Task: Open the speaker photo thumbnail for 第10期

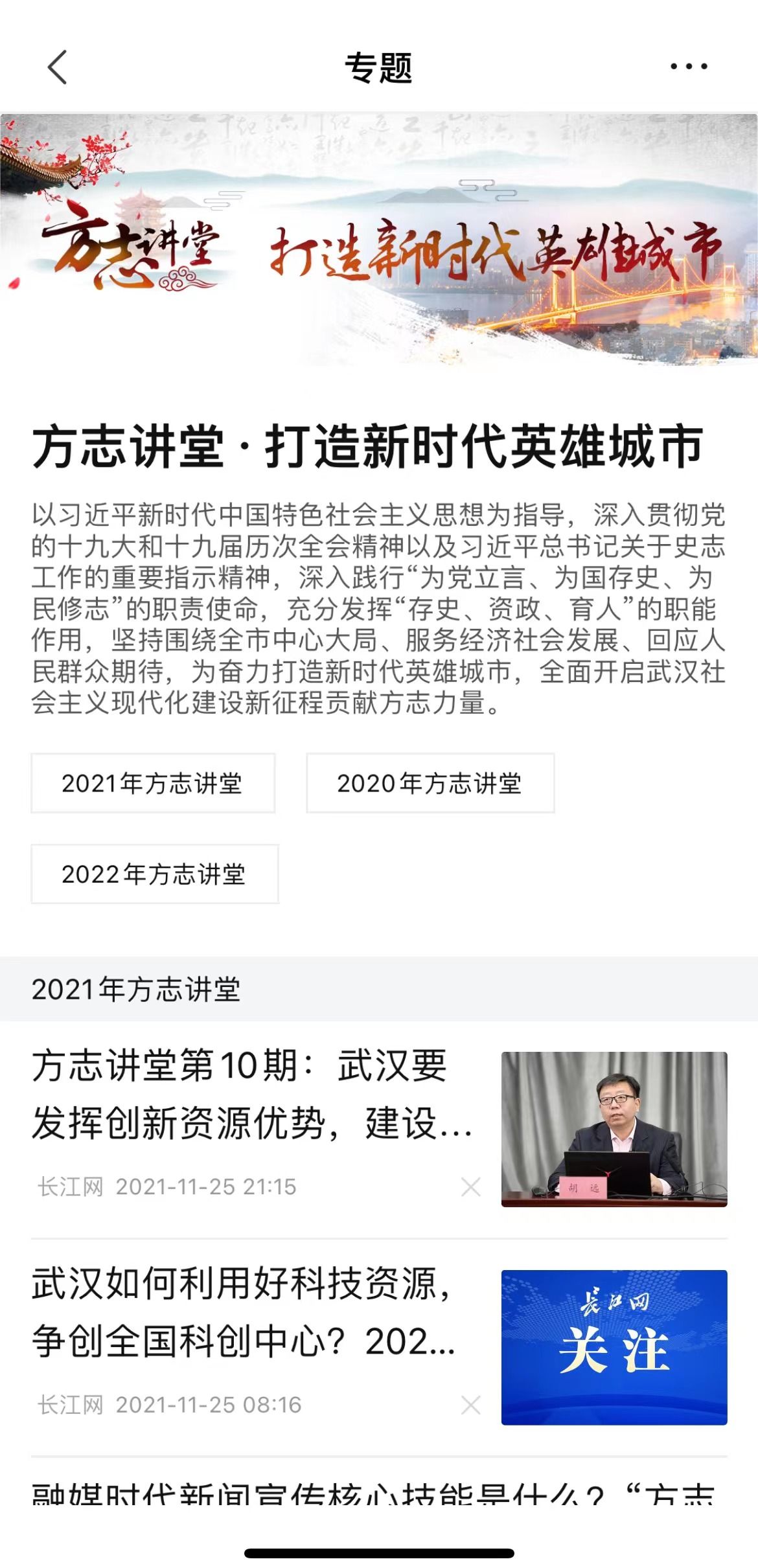Action: point(614,1129)
